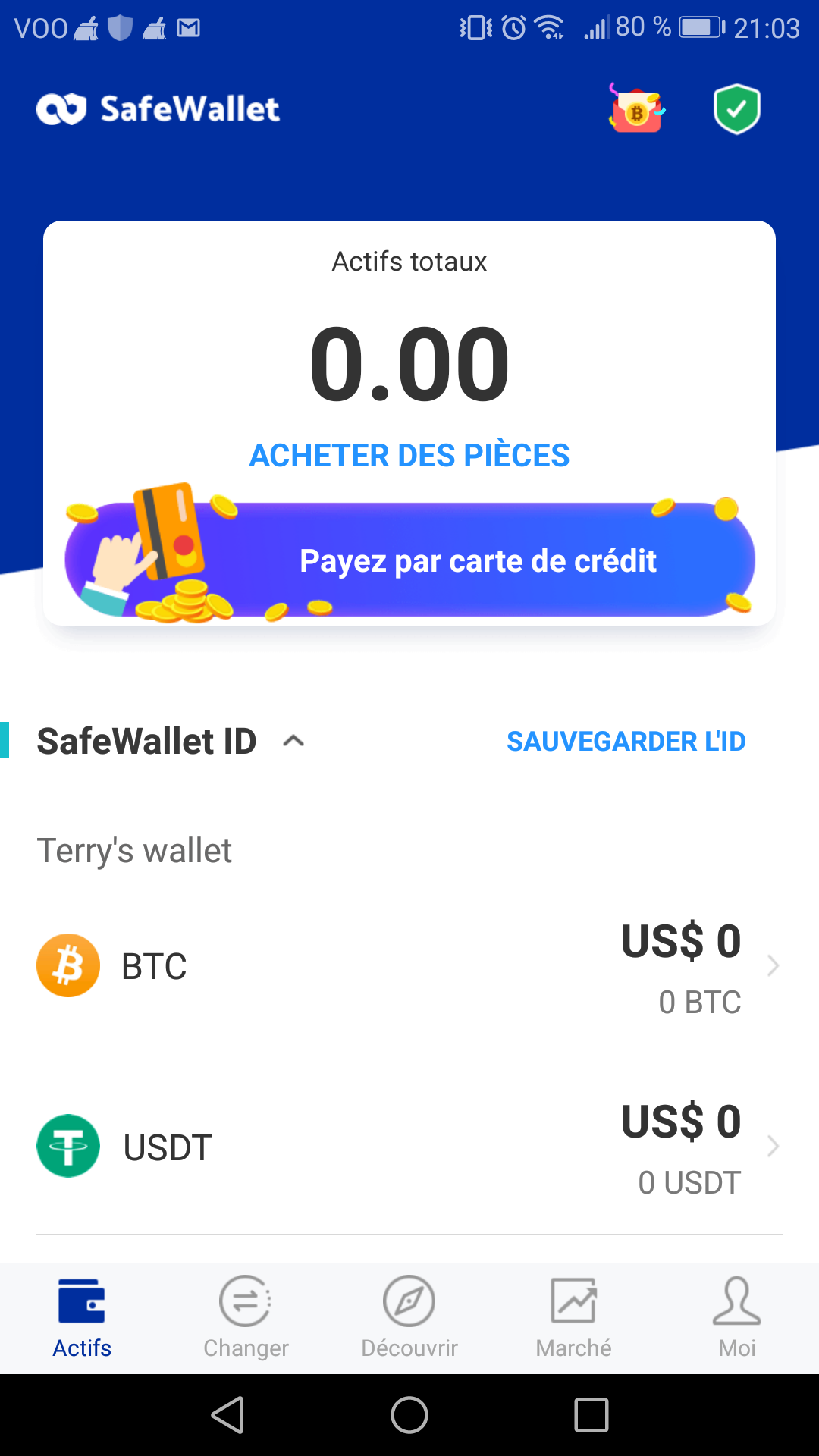
Task: Select Payez par carte de crédit banner
Action: tap(409, 560)
